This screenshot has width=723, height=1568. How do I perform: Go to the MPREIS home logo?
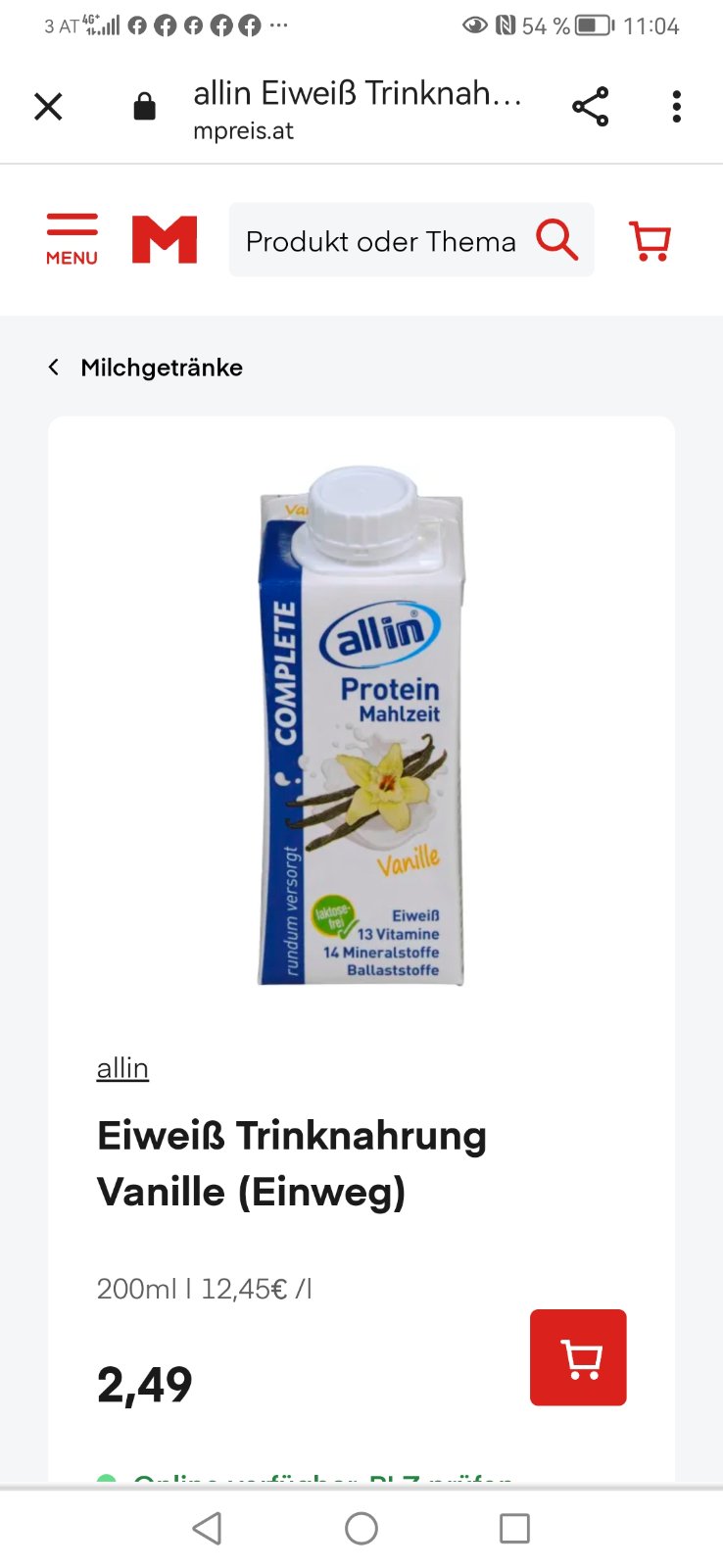tap(165, 239)
